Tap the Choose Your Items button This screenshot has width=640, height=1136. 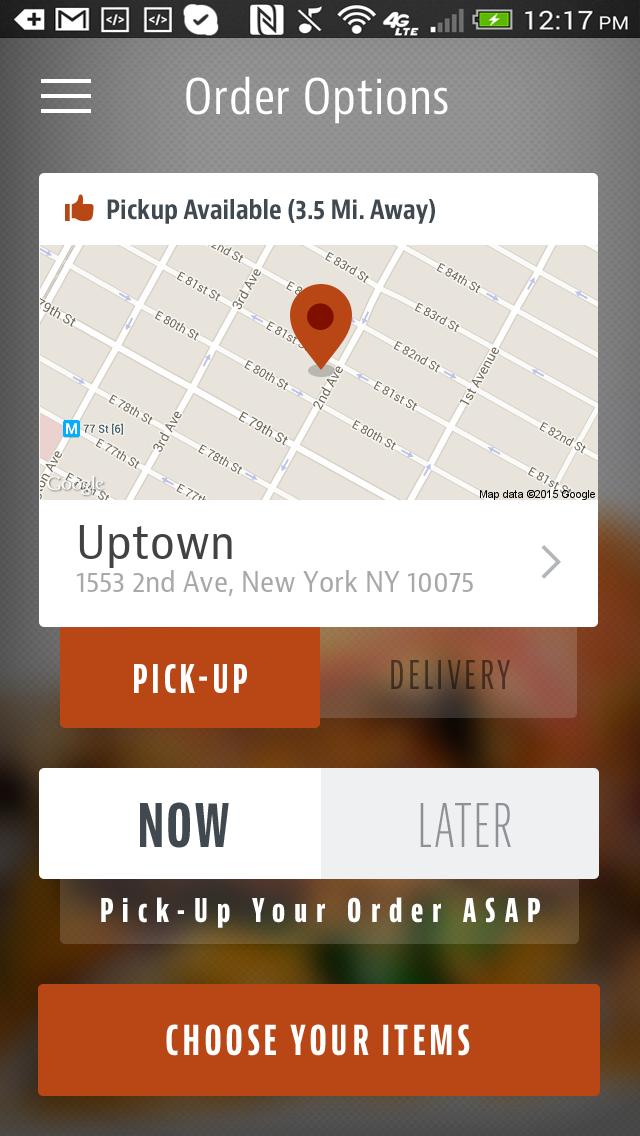pyautogui.click(x=318, y=1040)
